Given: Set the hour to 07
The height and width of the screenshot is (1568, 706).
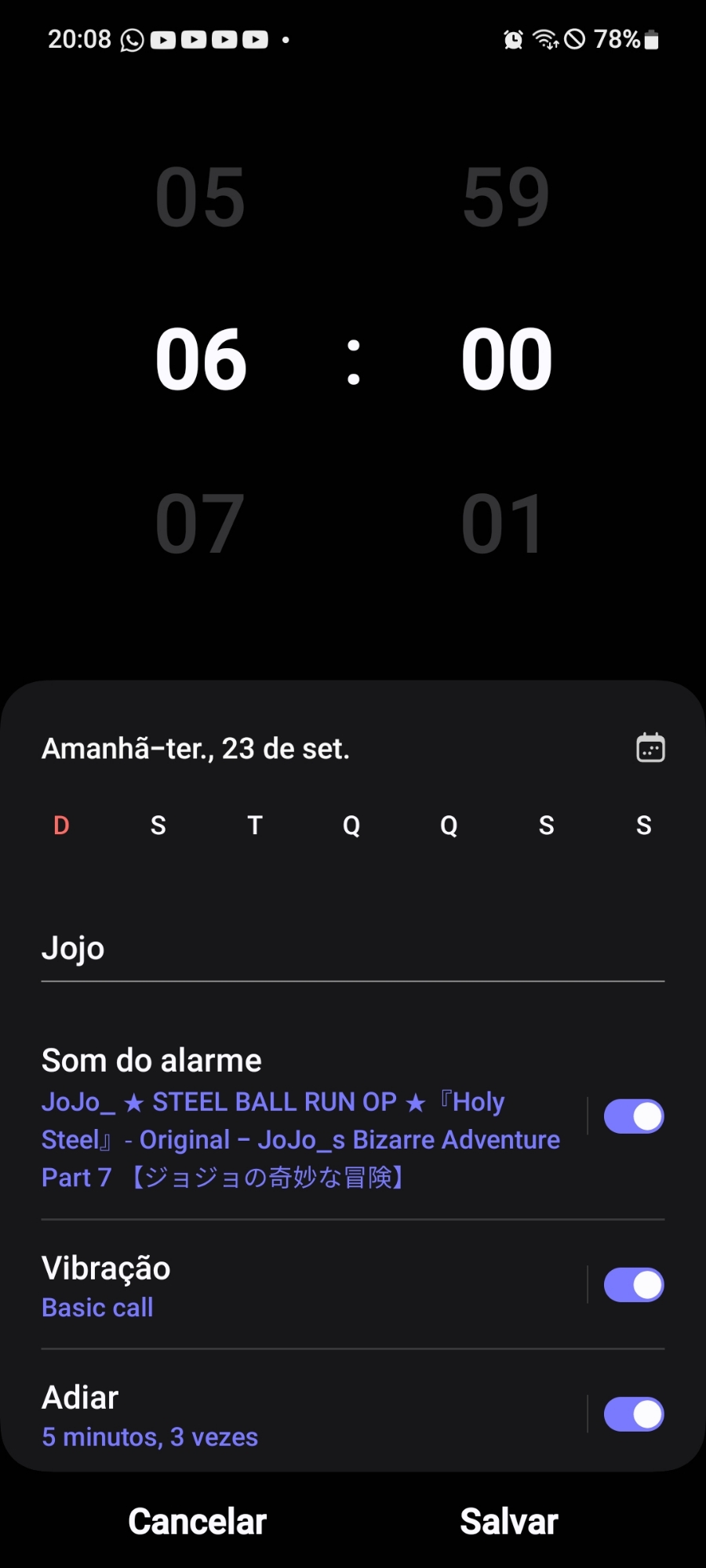Looking at the screenshot, I should click(x=200, y=524).
